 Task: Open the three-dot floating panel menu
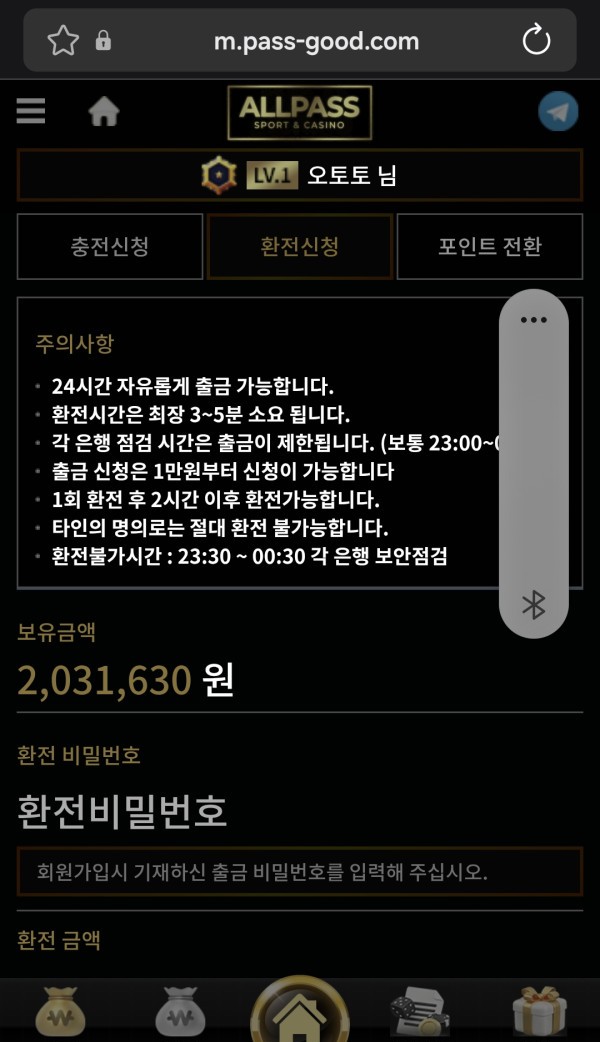click(x=534, y=320)
